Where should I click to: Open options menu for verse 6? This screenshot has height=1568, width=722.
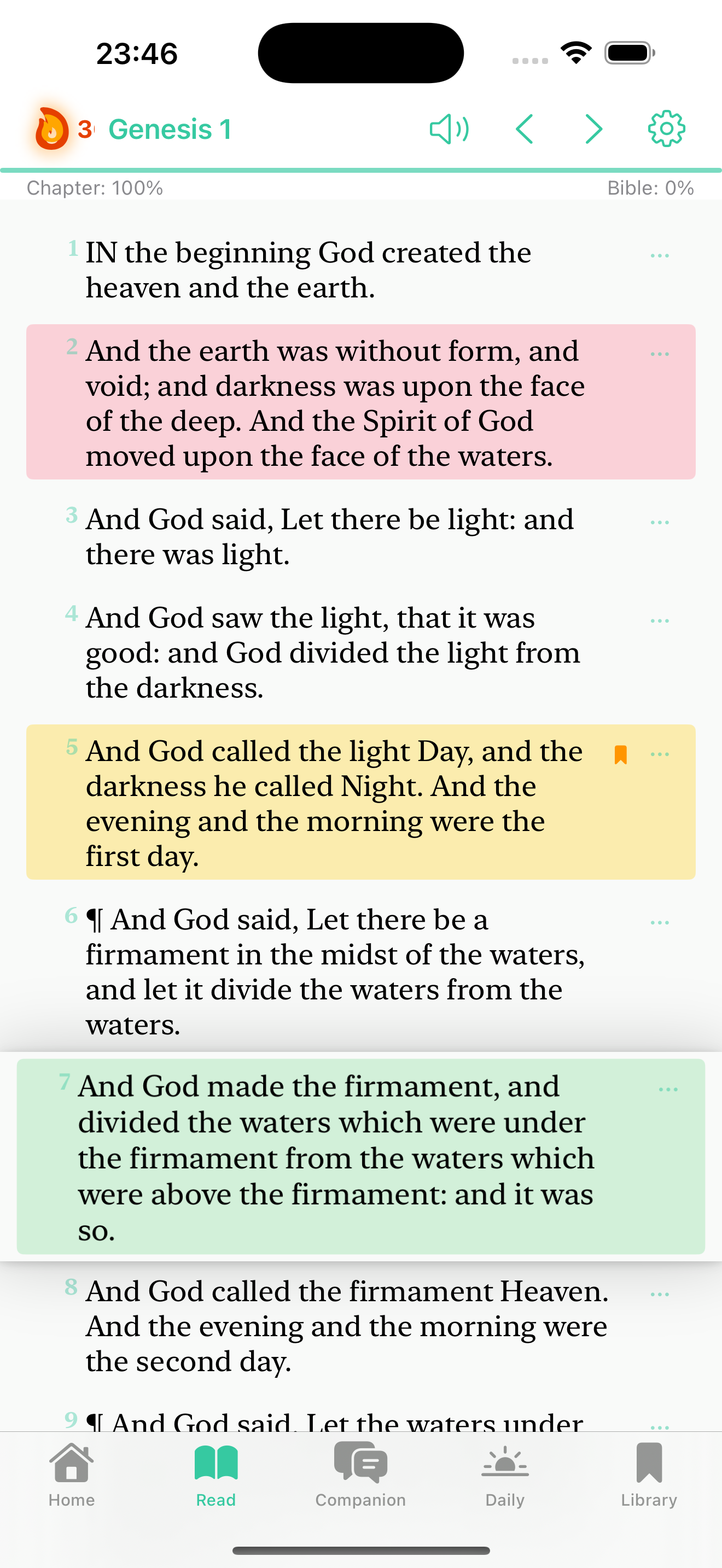tap(659, 923)
